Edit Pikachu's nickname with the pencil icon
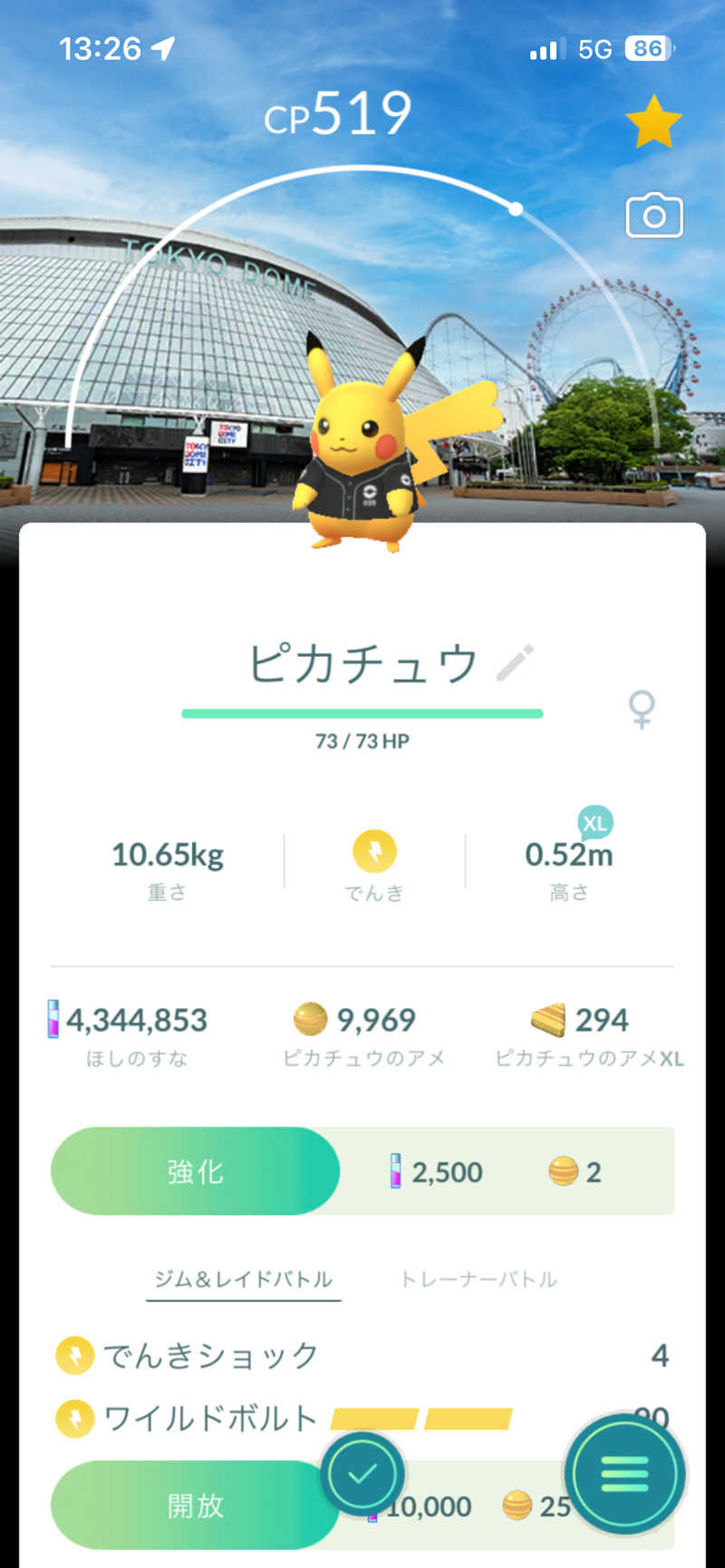 [516, 663]
